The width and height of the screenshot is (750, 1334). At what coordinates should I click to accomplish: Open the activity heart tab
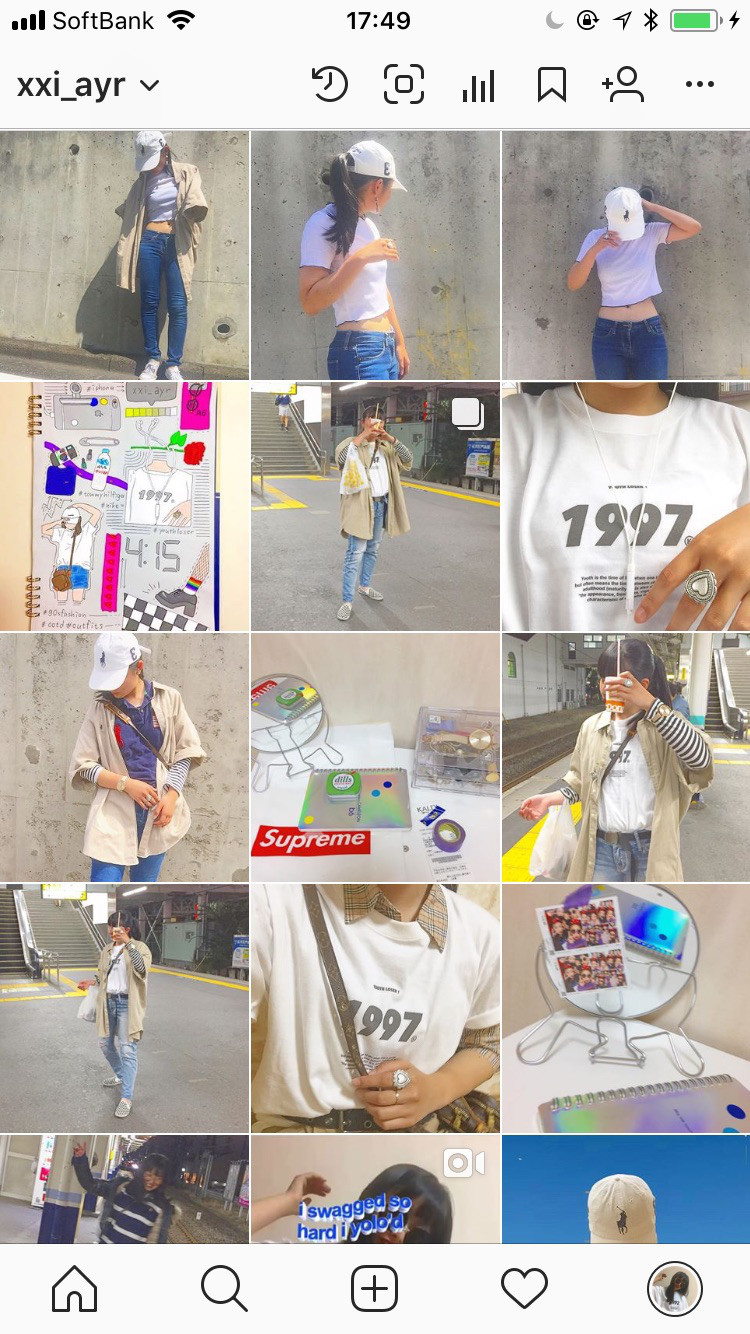[524, 1289]
